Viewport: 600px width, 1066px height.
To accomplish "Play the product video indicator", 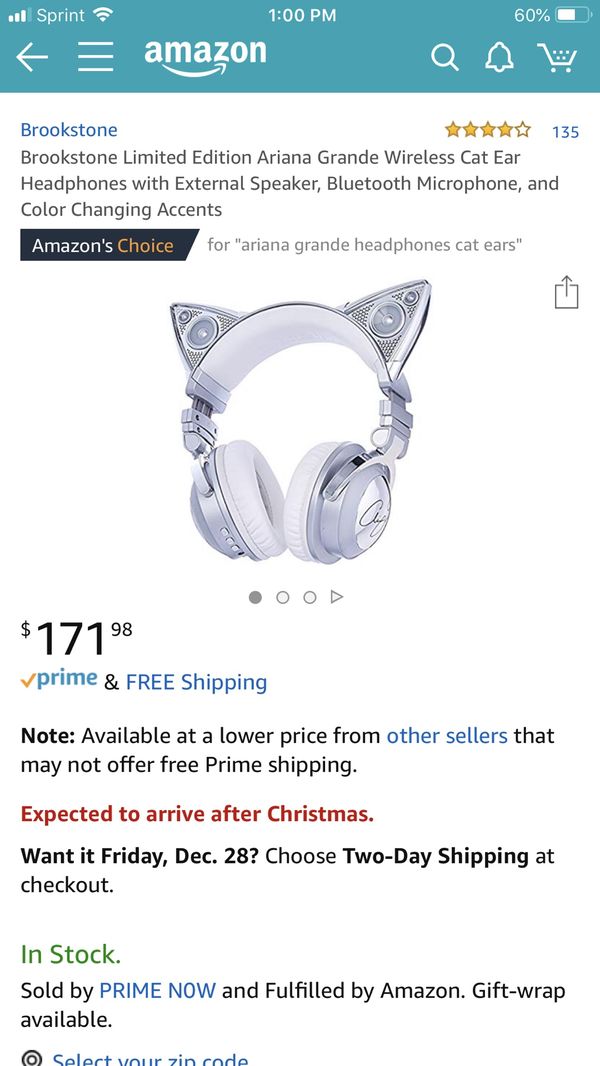I will pos(337,597).
